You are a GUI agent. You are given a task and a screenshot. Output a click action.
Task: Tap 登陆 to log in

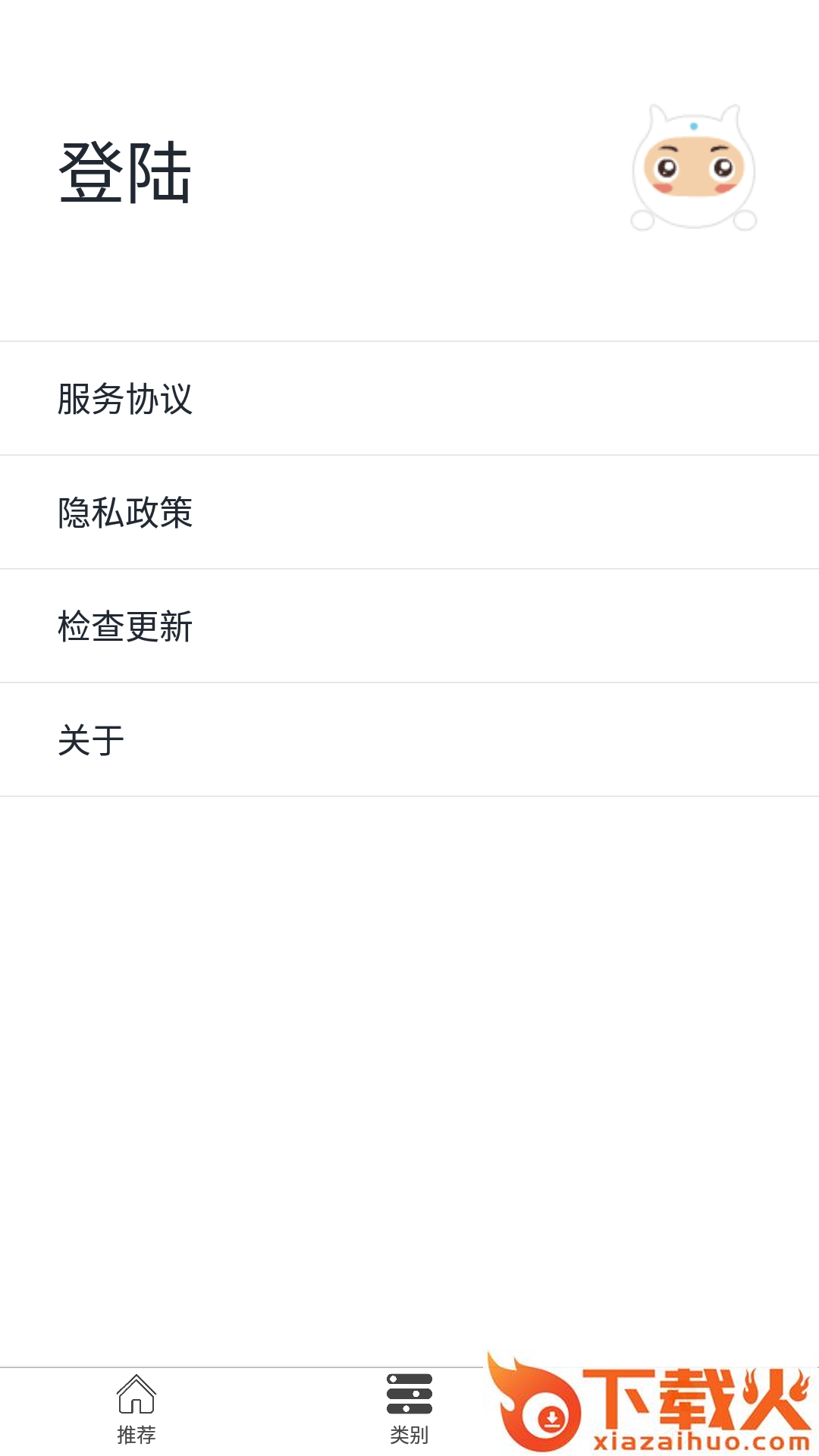(125, 173)
